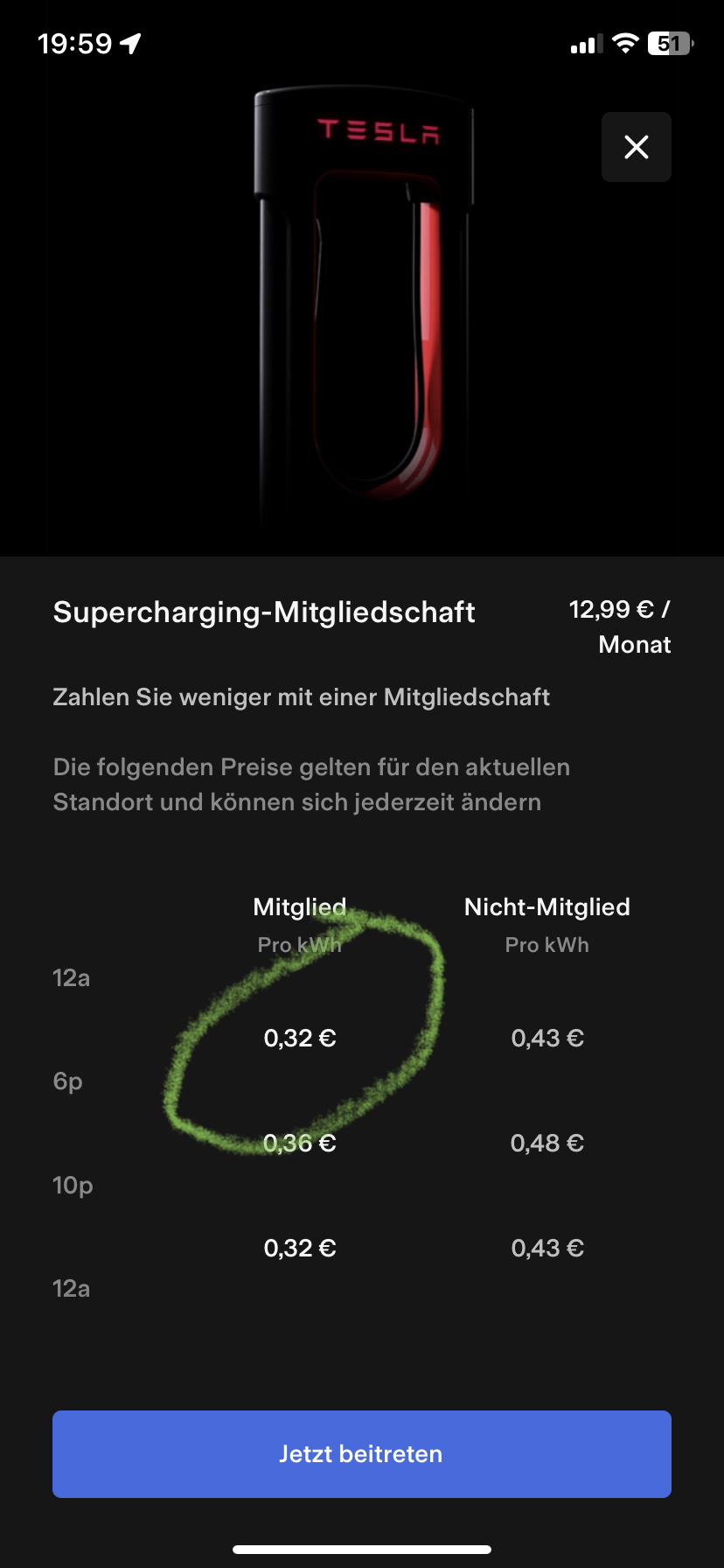Close the Supercharging membership screen
724x1568 pixels.
point(637,147)
